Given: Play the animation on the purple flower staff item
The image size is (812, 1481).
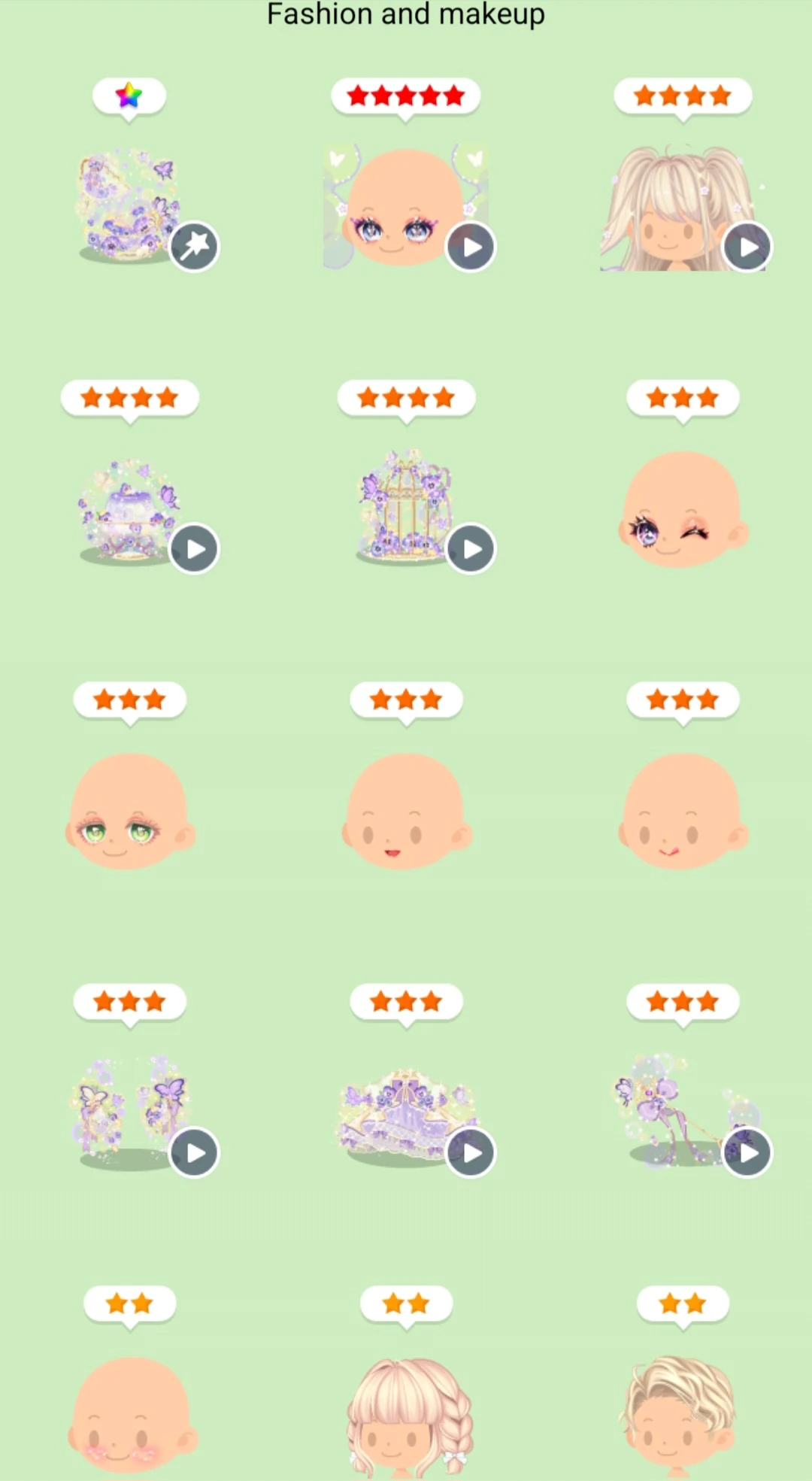Looking at the screenshot, I should pos(746,1152).
